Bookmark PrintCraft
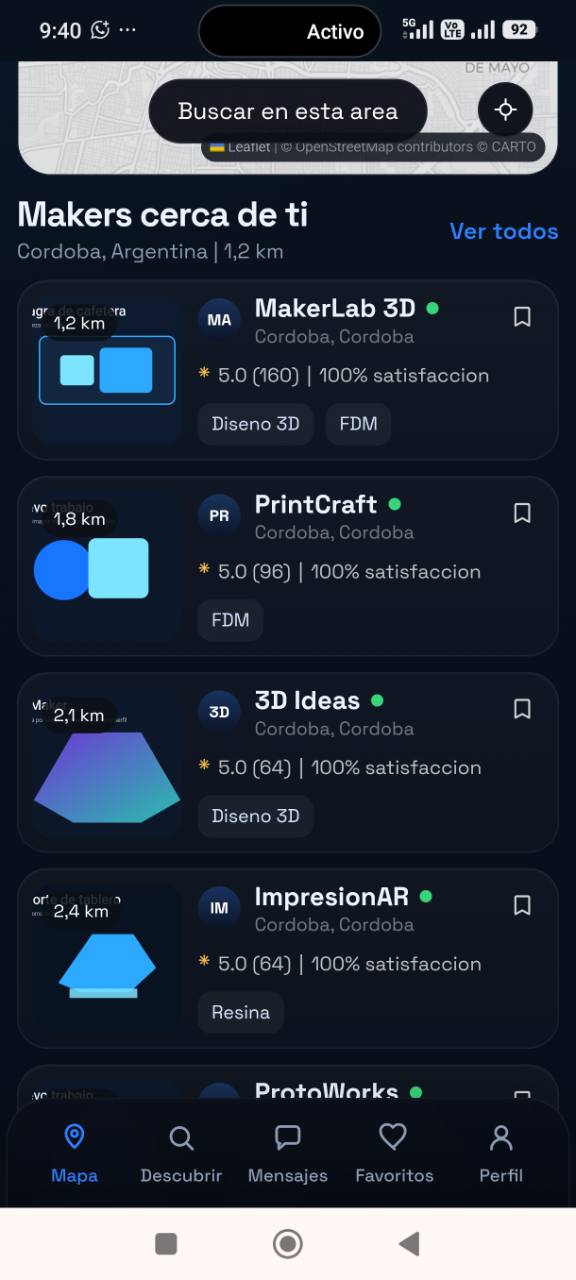The image size is (576, 1280). click(522, 513)
